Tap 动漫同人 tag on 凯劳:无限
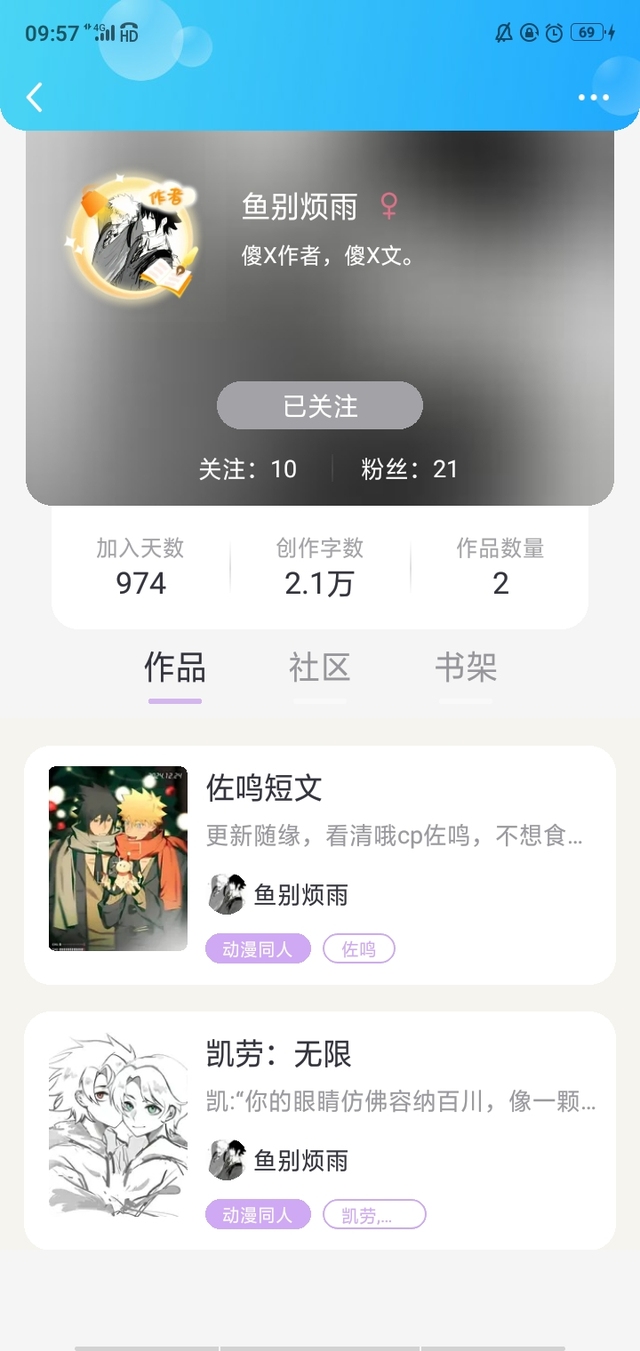The image size is (640, 1351). click(258, 1215)
